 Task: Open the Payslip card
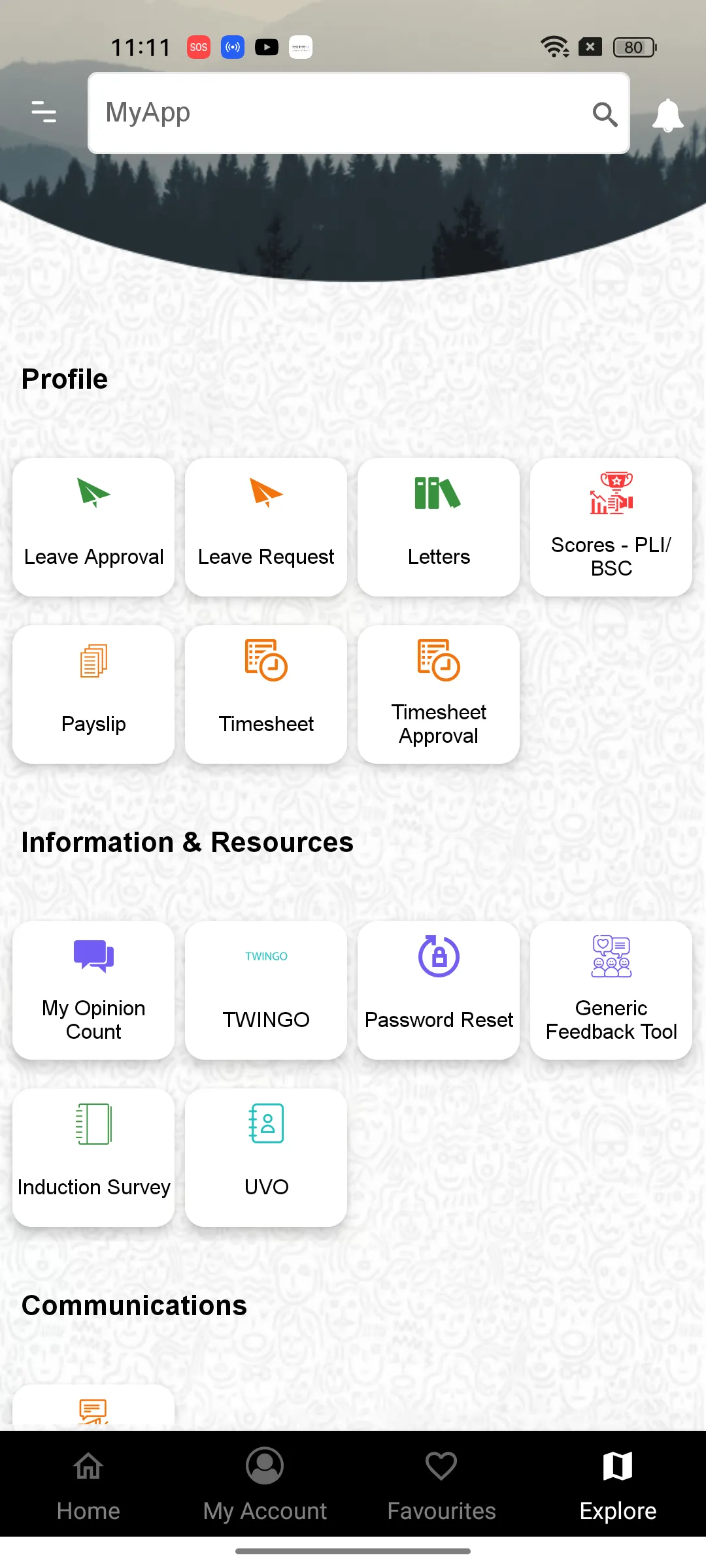93,694
